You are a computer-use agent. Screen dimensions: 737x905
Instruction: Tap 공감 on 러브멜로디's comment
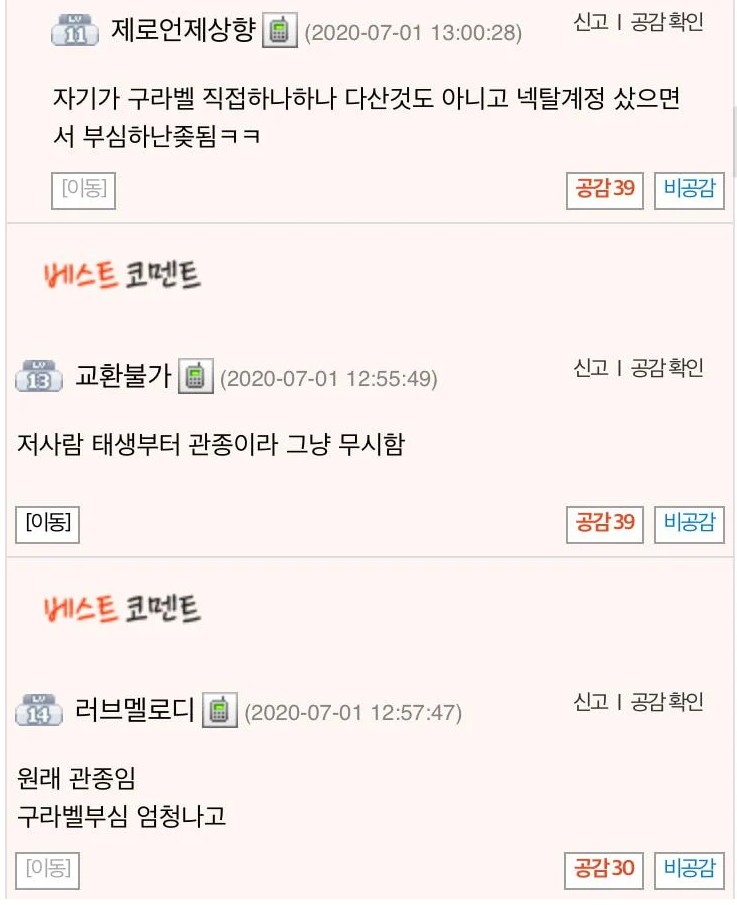click(x=605, y=868)
